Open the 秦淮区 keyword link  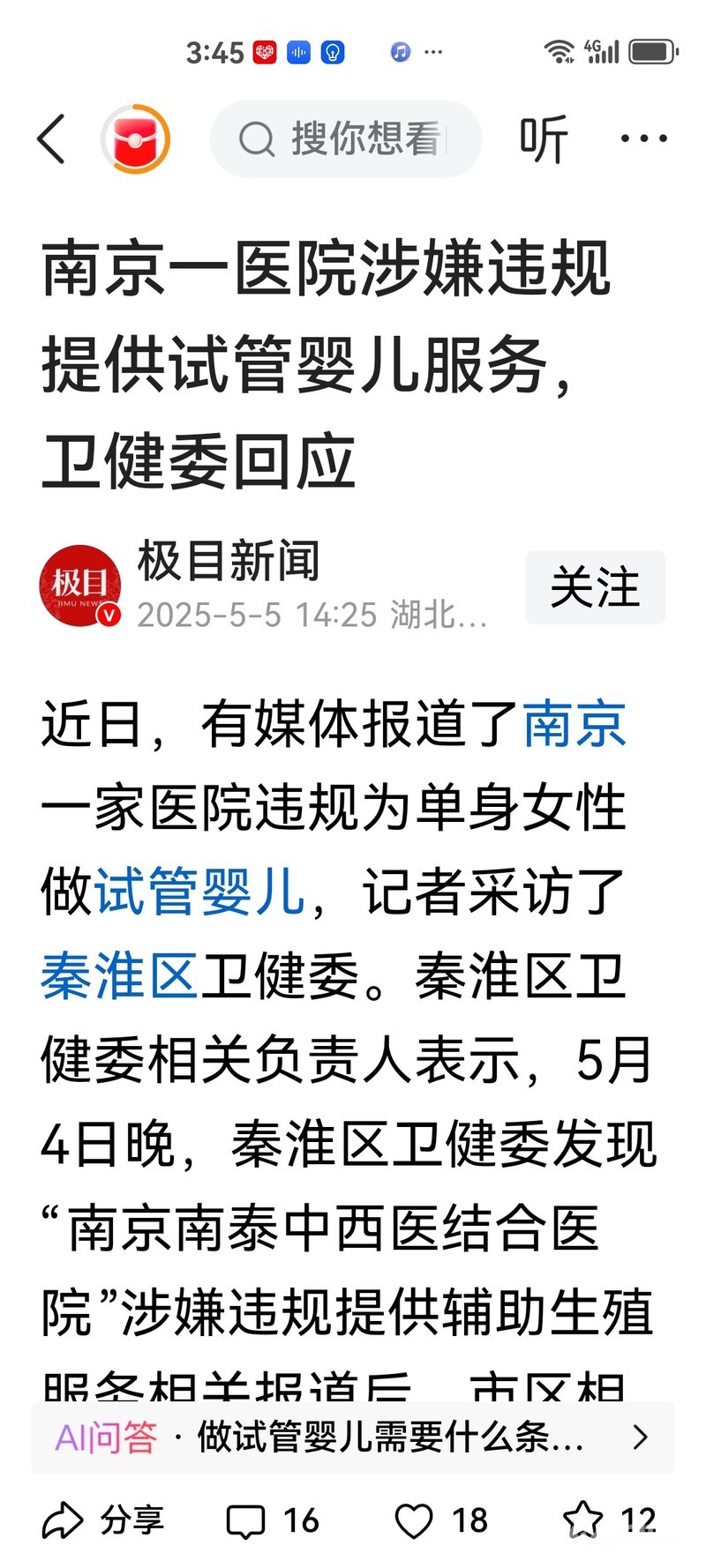click(x=120, y=977)
